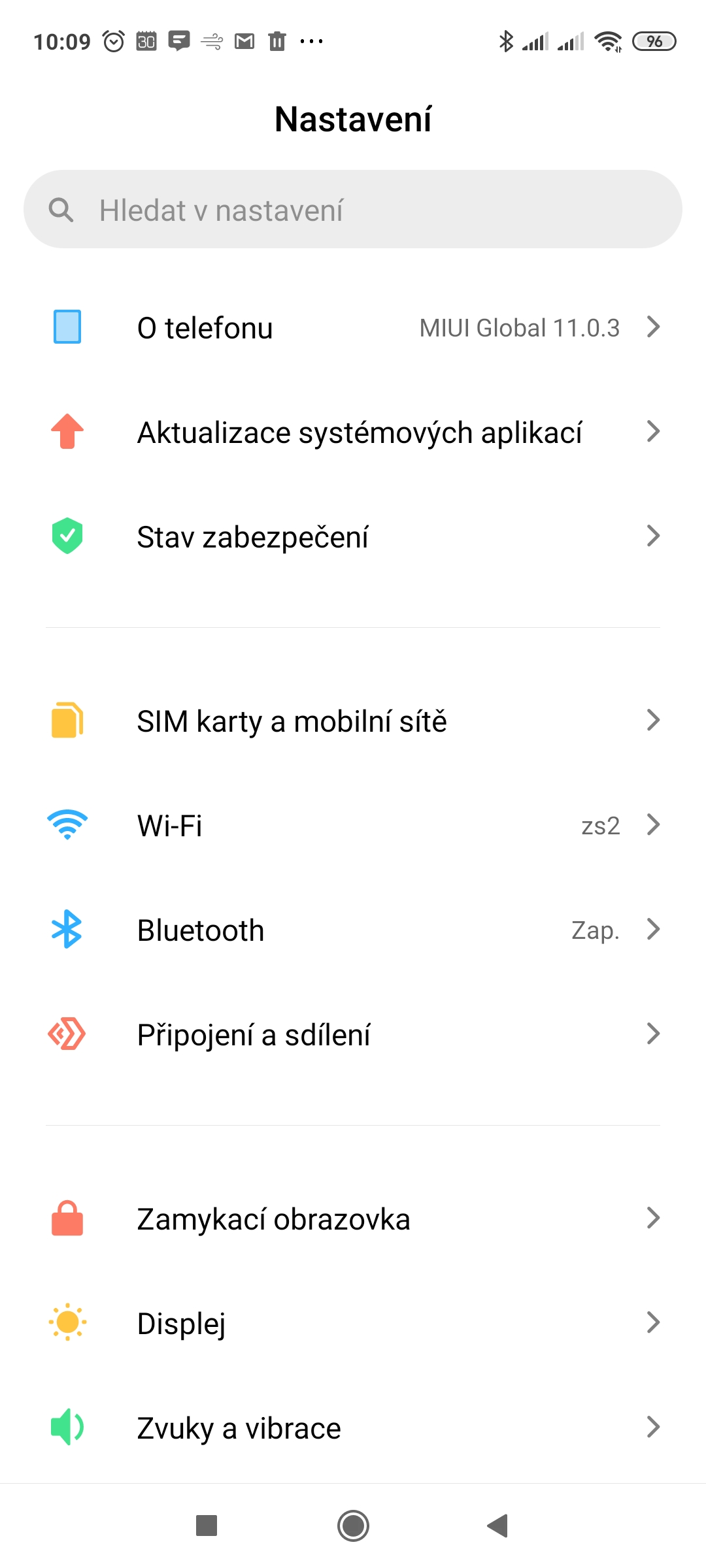The height and width of the screenshot is (1568, 706).
Task: Tap the system home button
Action: tap(353, 1526)
